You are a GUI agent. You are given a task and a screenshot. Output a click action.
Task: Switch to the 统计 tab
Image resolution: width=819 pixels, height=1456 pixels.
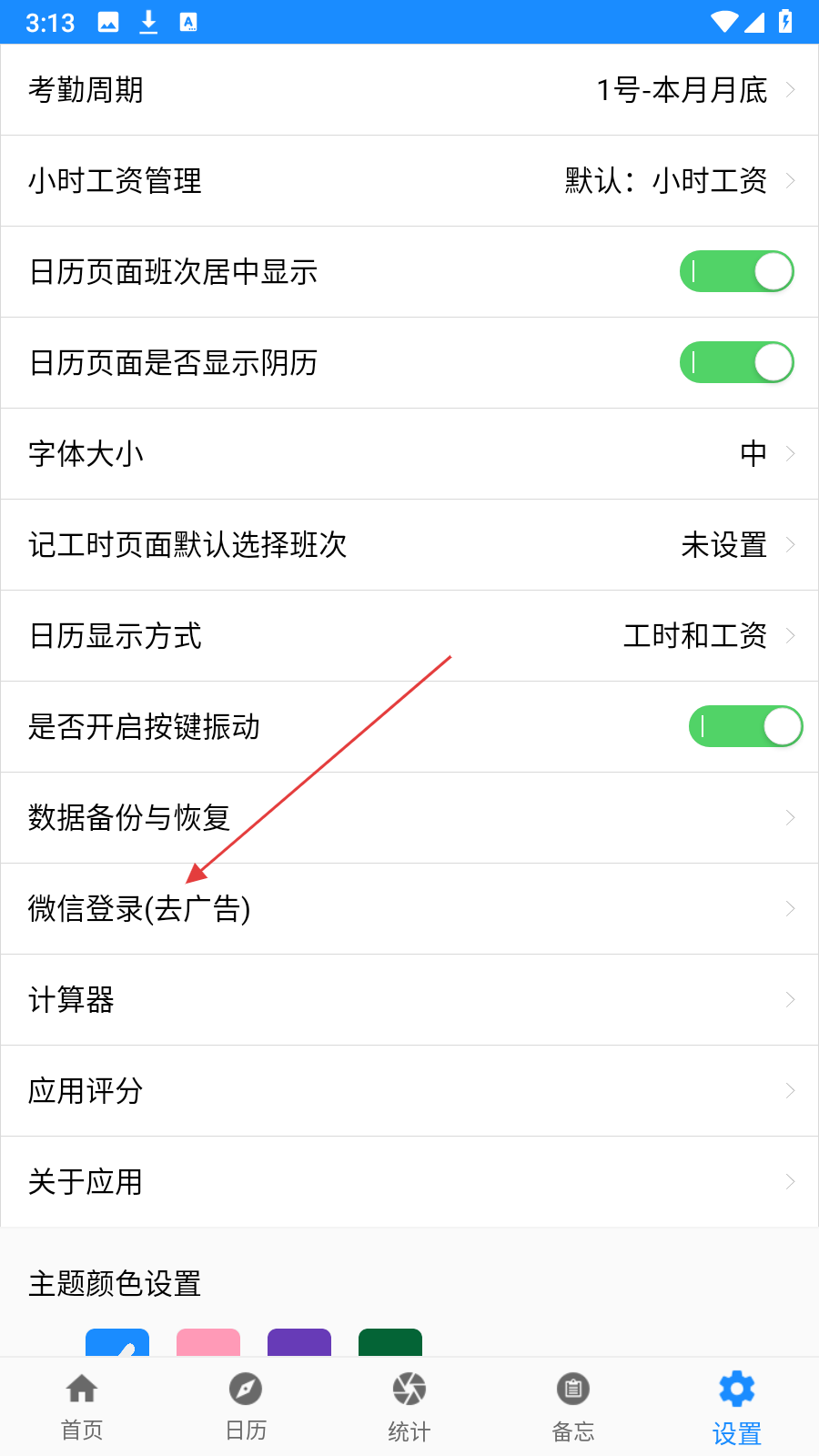409,1406
